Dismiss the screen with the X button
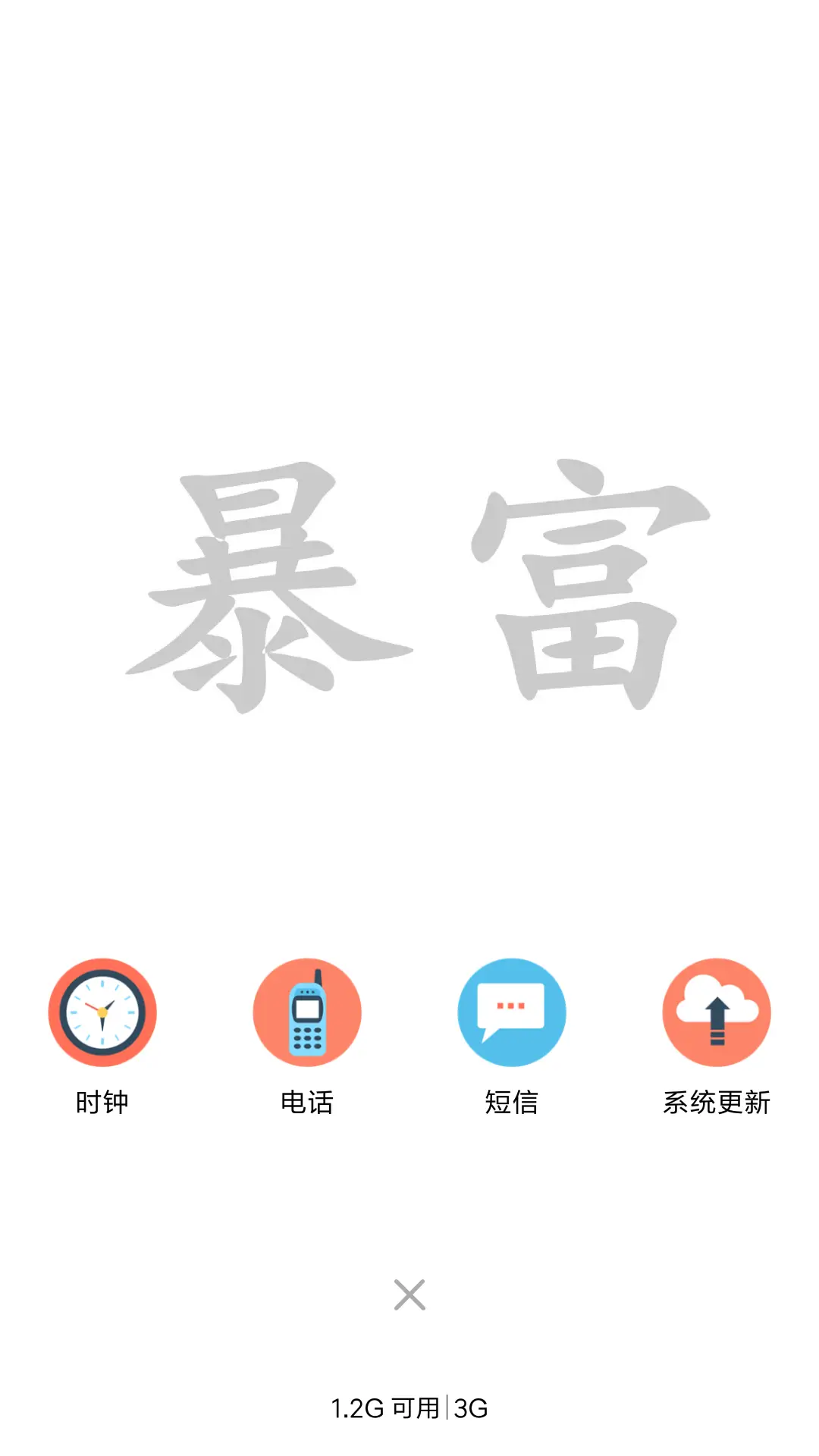This screenshot has height=1456, width=819. [409, 1294]
